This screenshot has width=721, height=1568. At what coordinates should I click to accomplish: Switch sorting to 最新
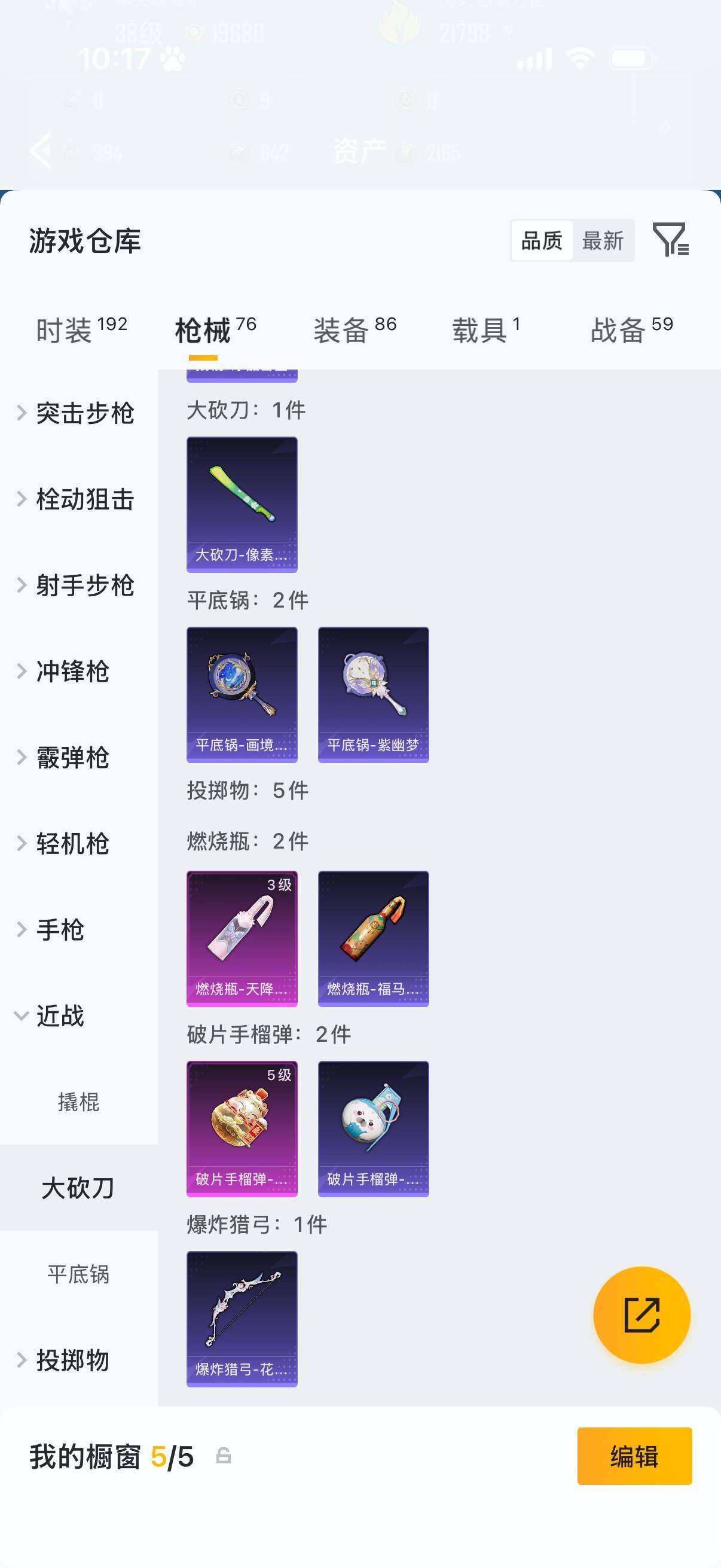point(604,241)
